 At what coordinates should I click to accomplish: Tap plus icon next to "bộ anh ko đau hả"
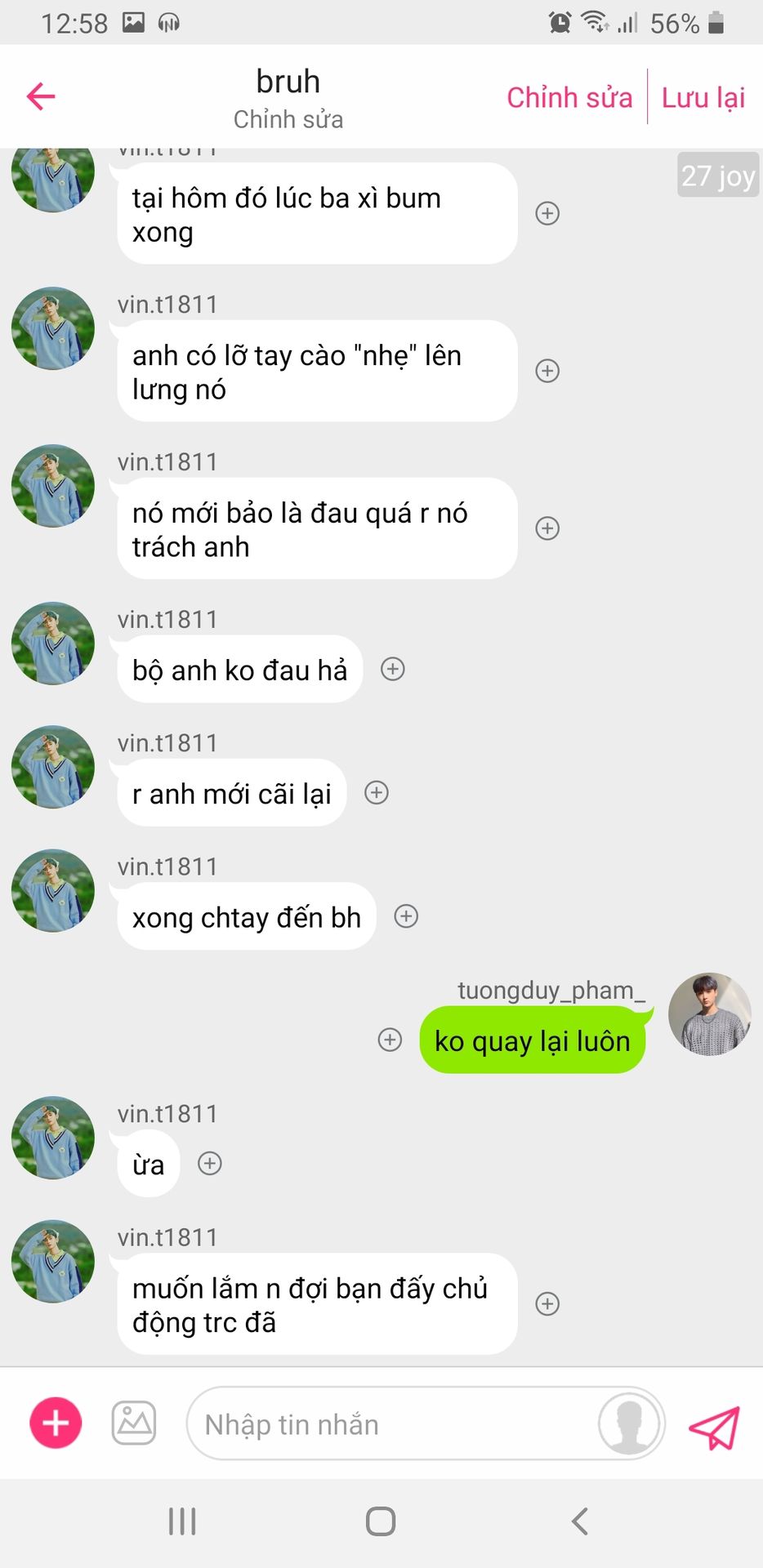(393, 670)
